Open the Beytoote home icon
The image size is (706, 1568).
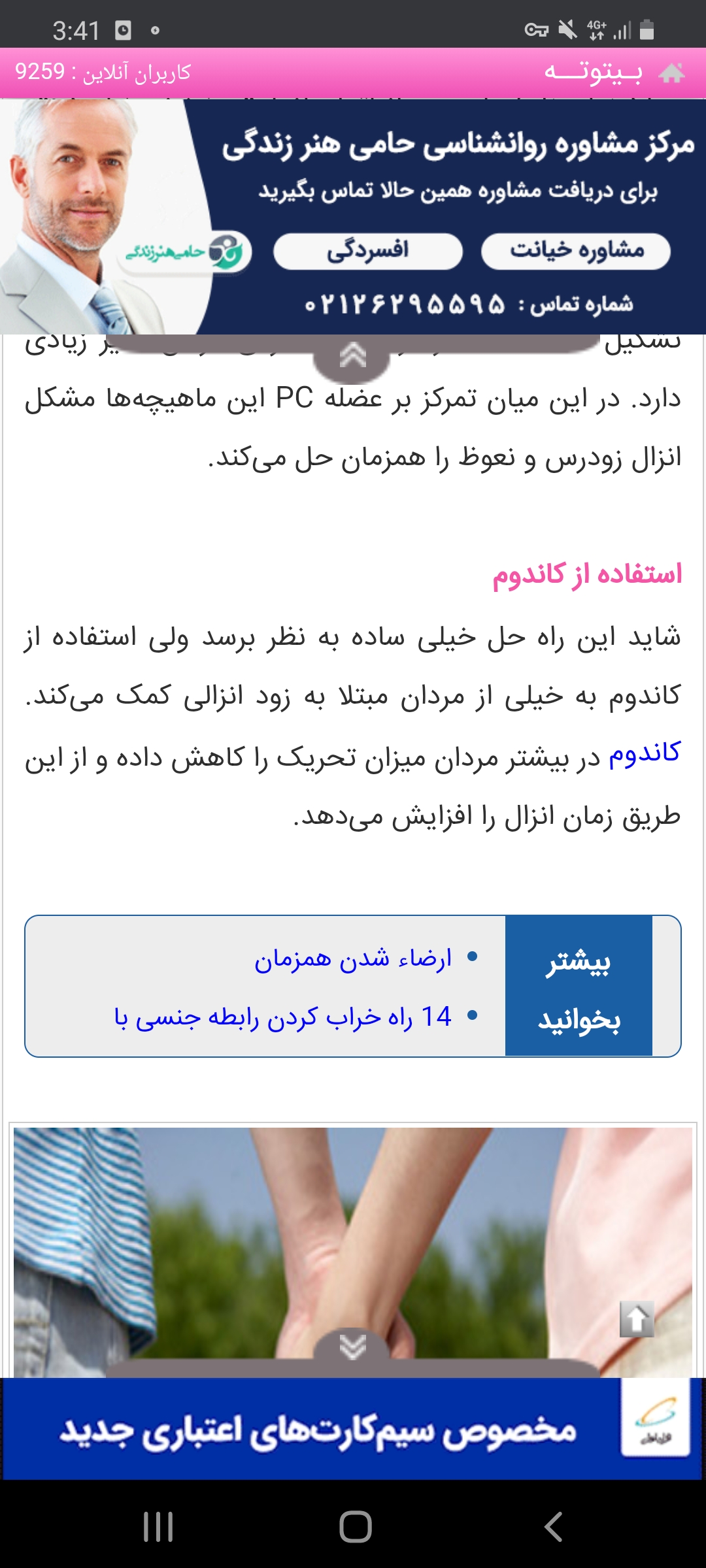tap(671, 73)
